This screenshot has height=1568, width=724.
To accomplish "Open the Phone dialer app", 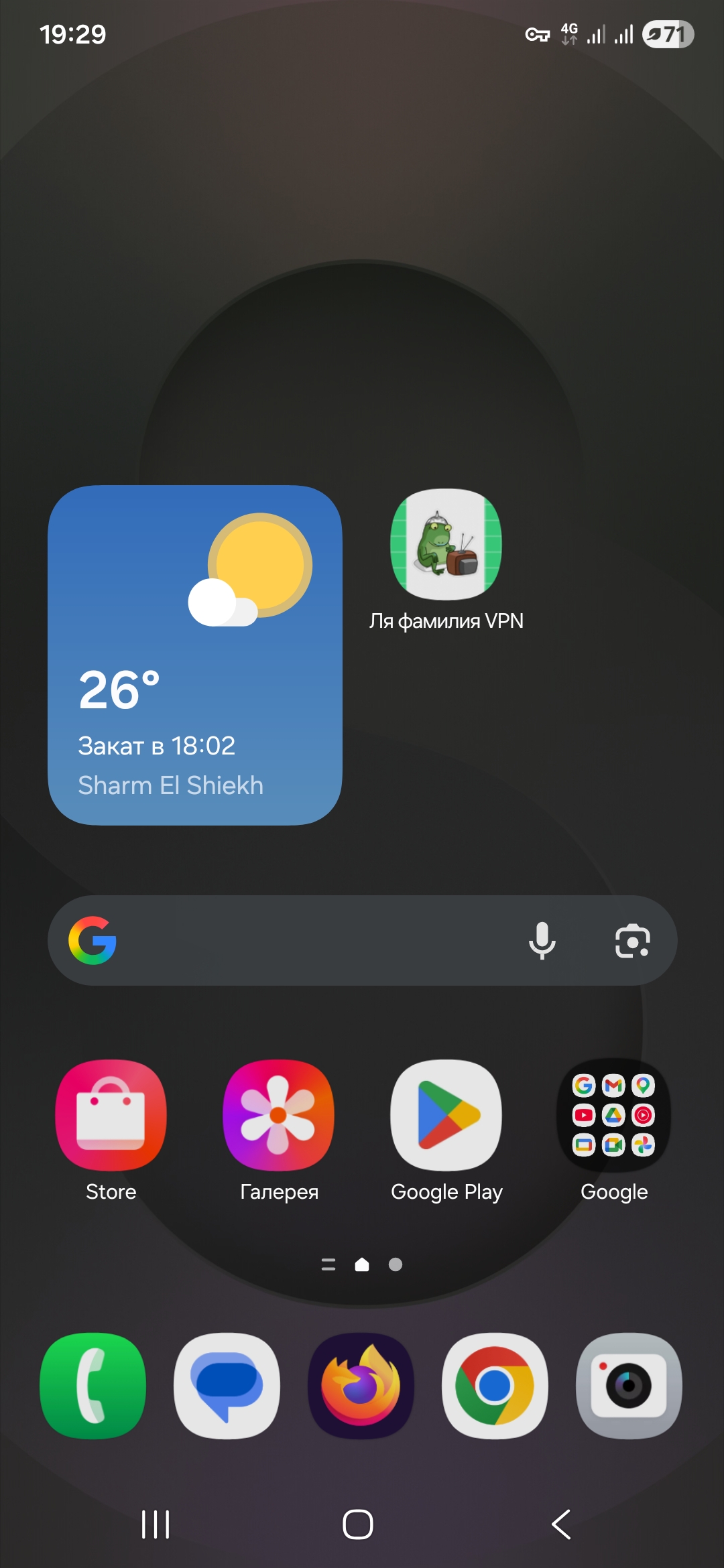I will (93, 1385).
